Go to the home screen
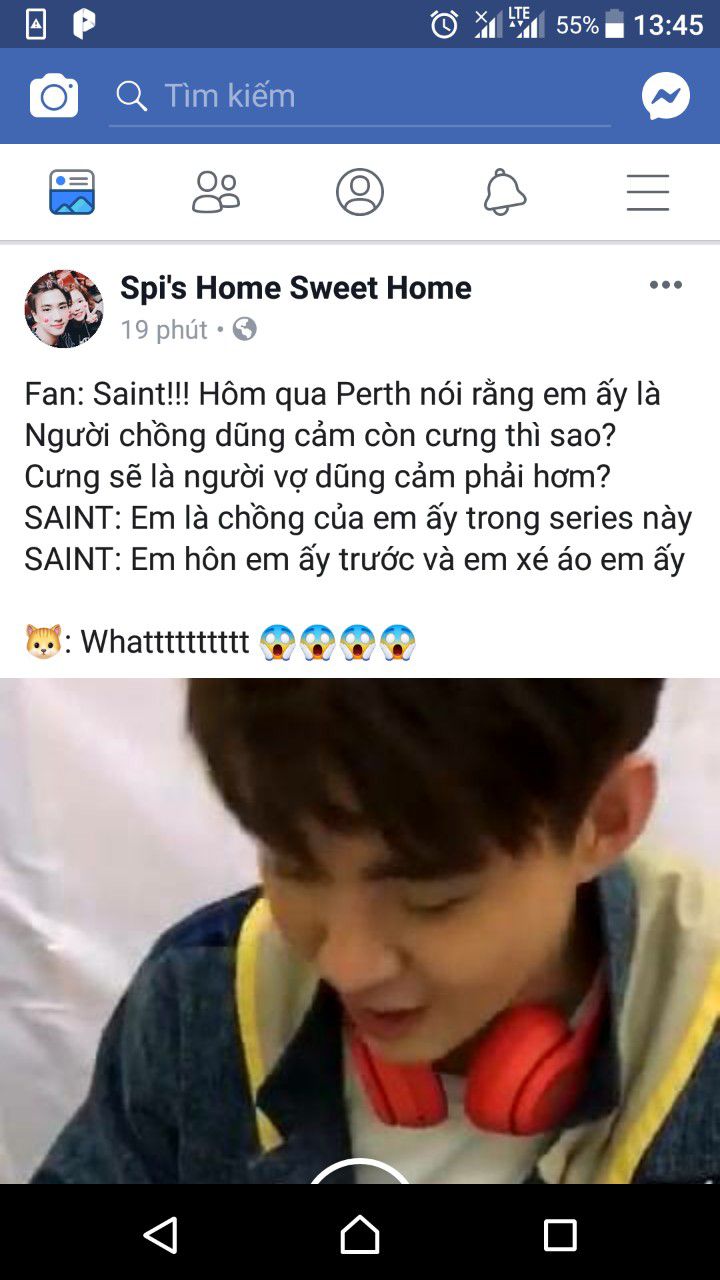 click(360, 1235)
